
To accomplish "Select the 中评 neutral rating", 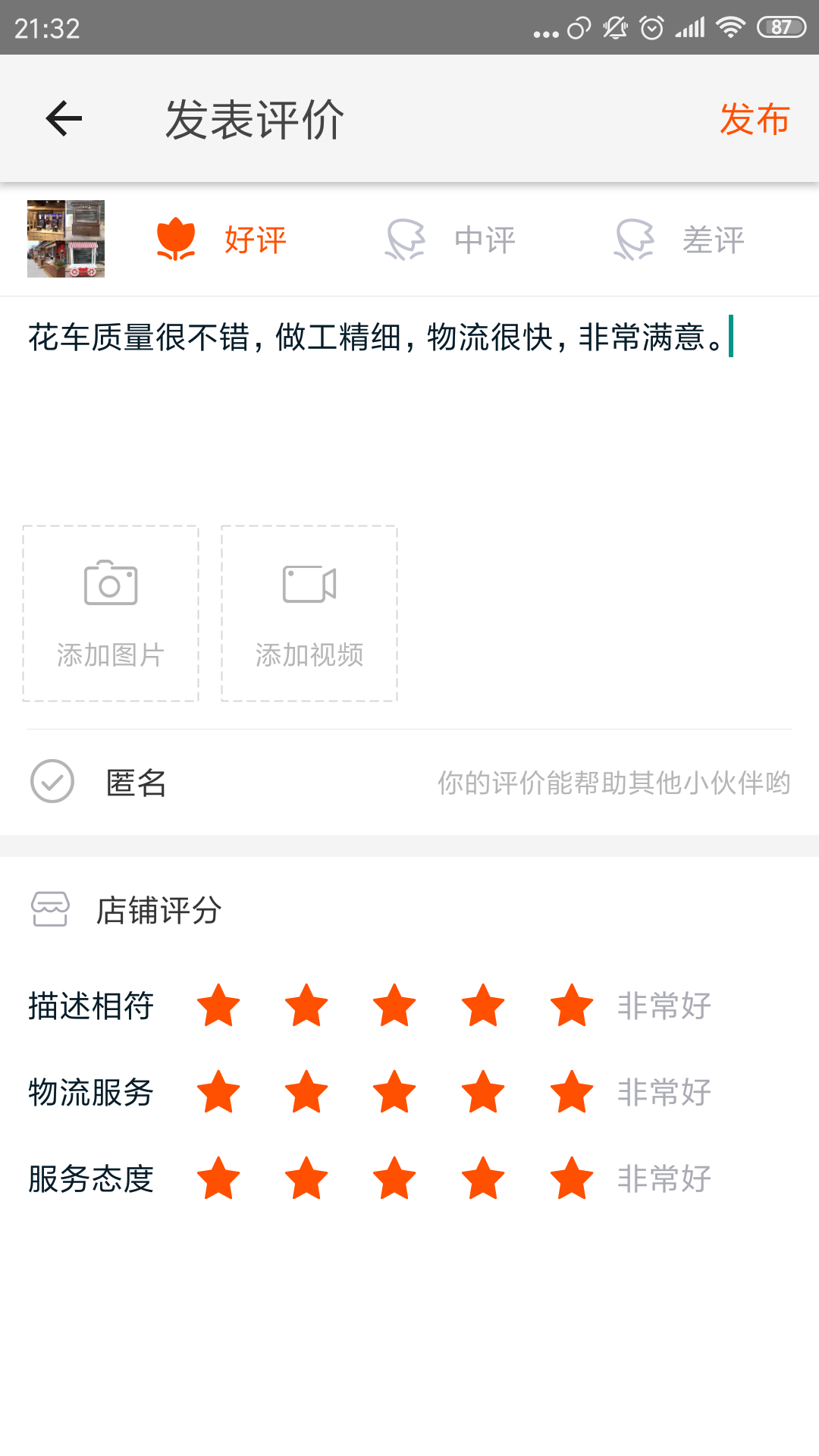I will click(x=450, y=240).
